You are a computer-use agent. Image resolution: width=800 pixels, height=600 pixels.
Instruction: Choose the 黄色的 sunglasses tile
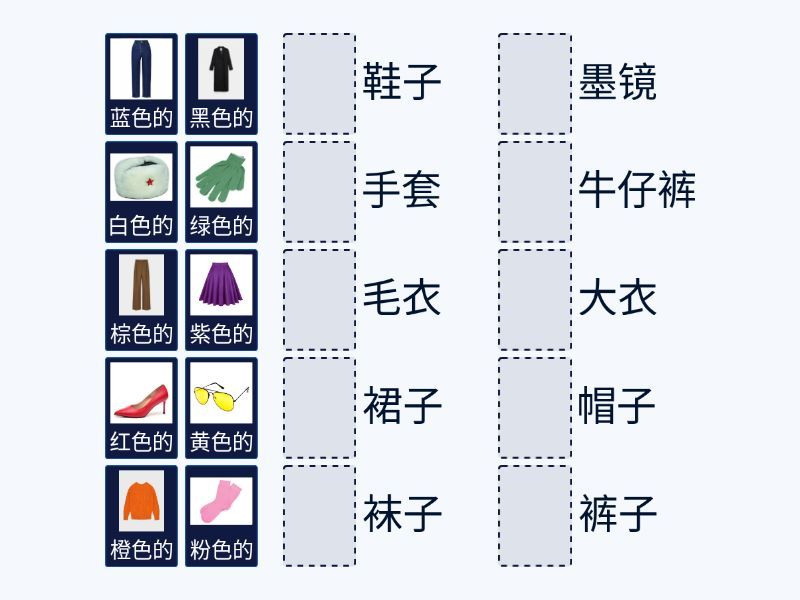click(221, 408)
